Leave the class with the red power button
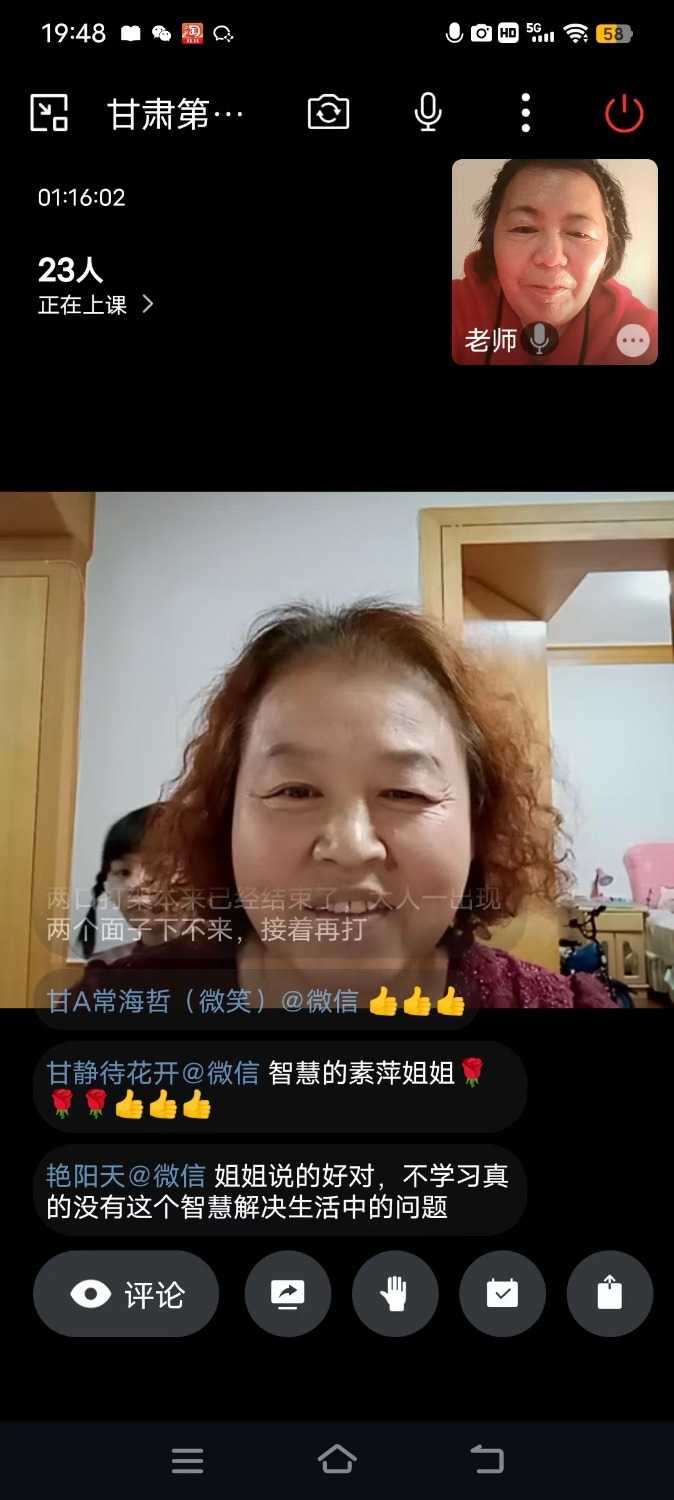674x1500 pixels. [x=624, y=113]
